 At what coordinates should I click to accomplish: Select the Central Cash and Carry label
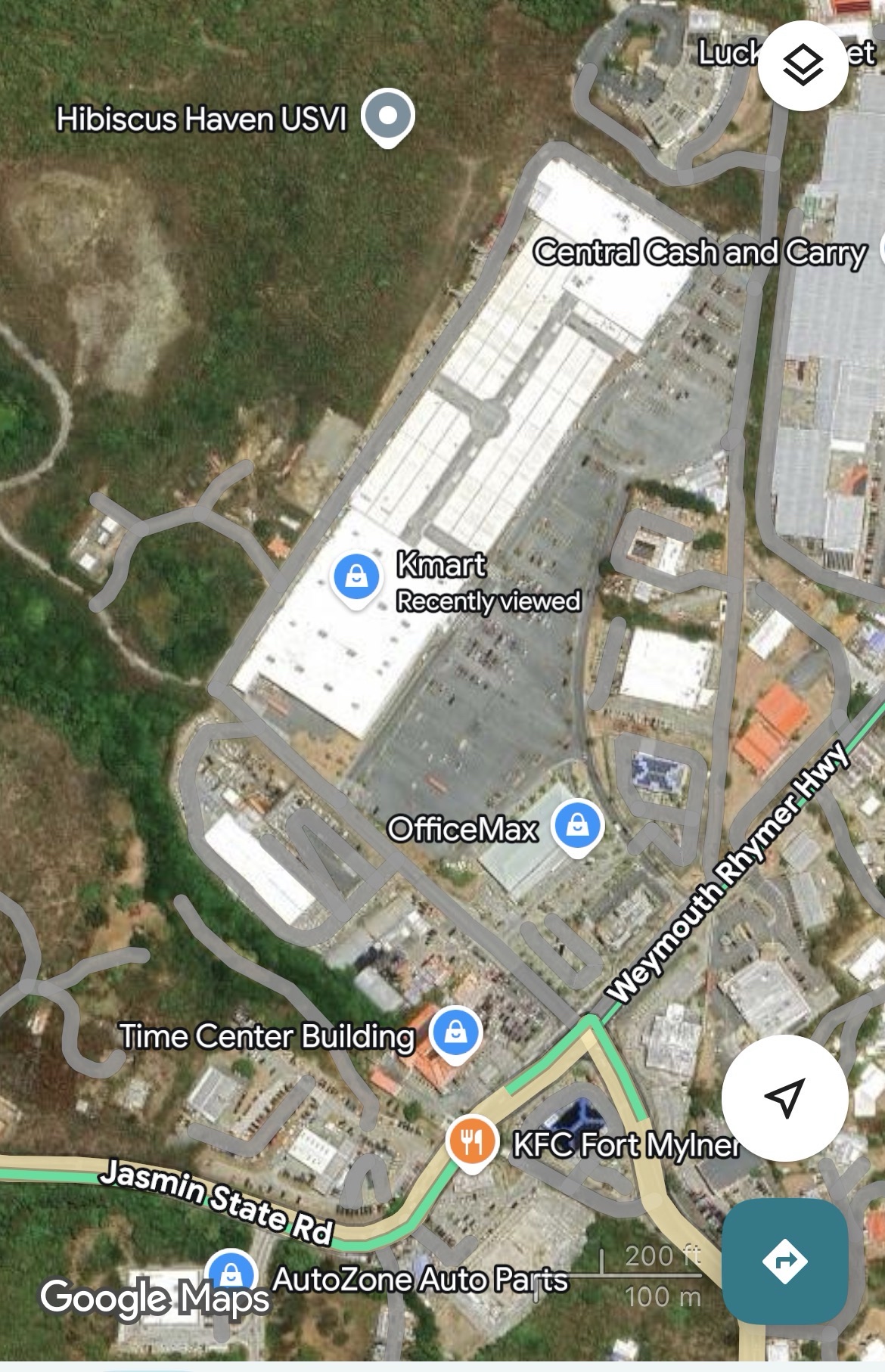700,252
